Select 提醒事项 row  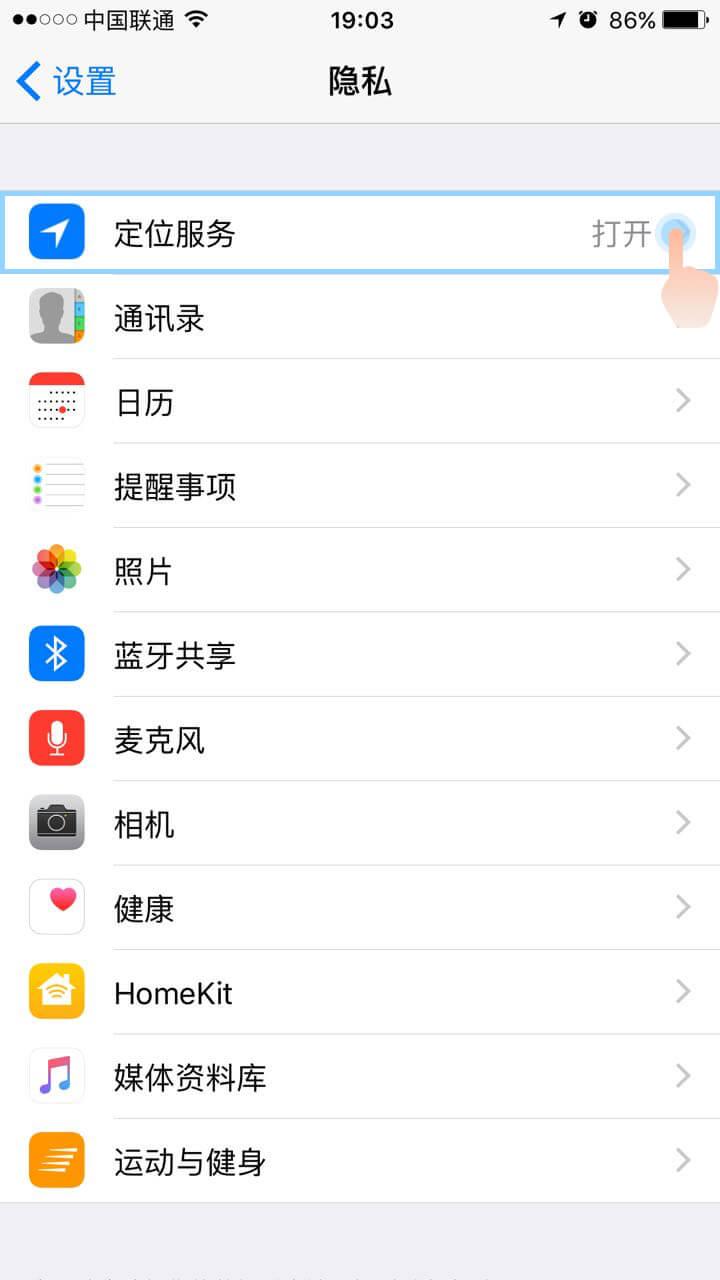(360, 487)
